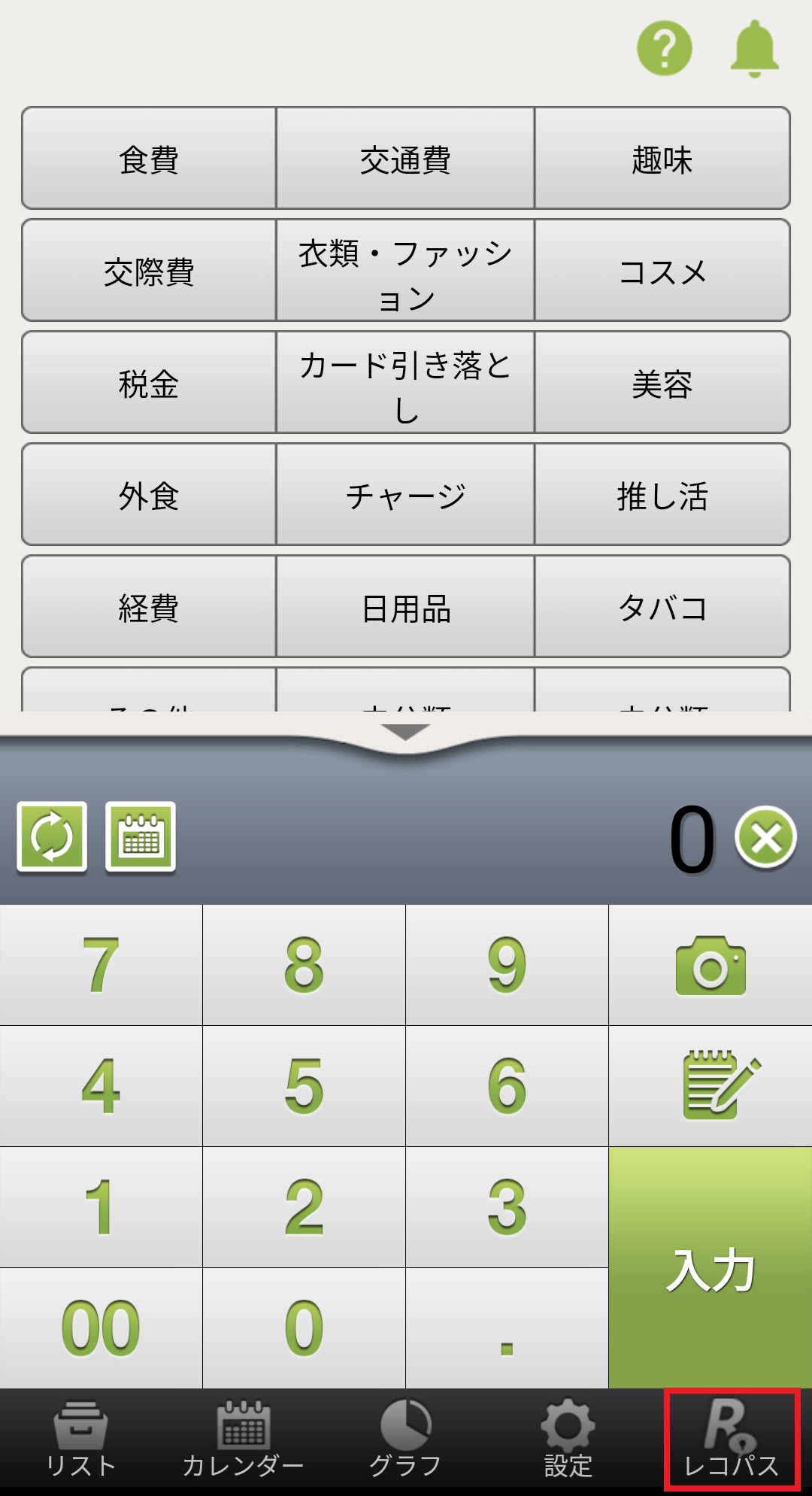This screenshot has height=1496, width=812.
Task: Open the date picker calendar icon
Action: pyautogui.click(x=141, y=836)
